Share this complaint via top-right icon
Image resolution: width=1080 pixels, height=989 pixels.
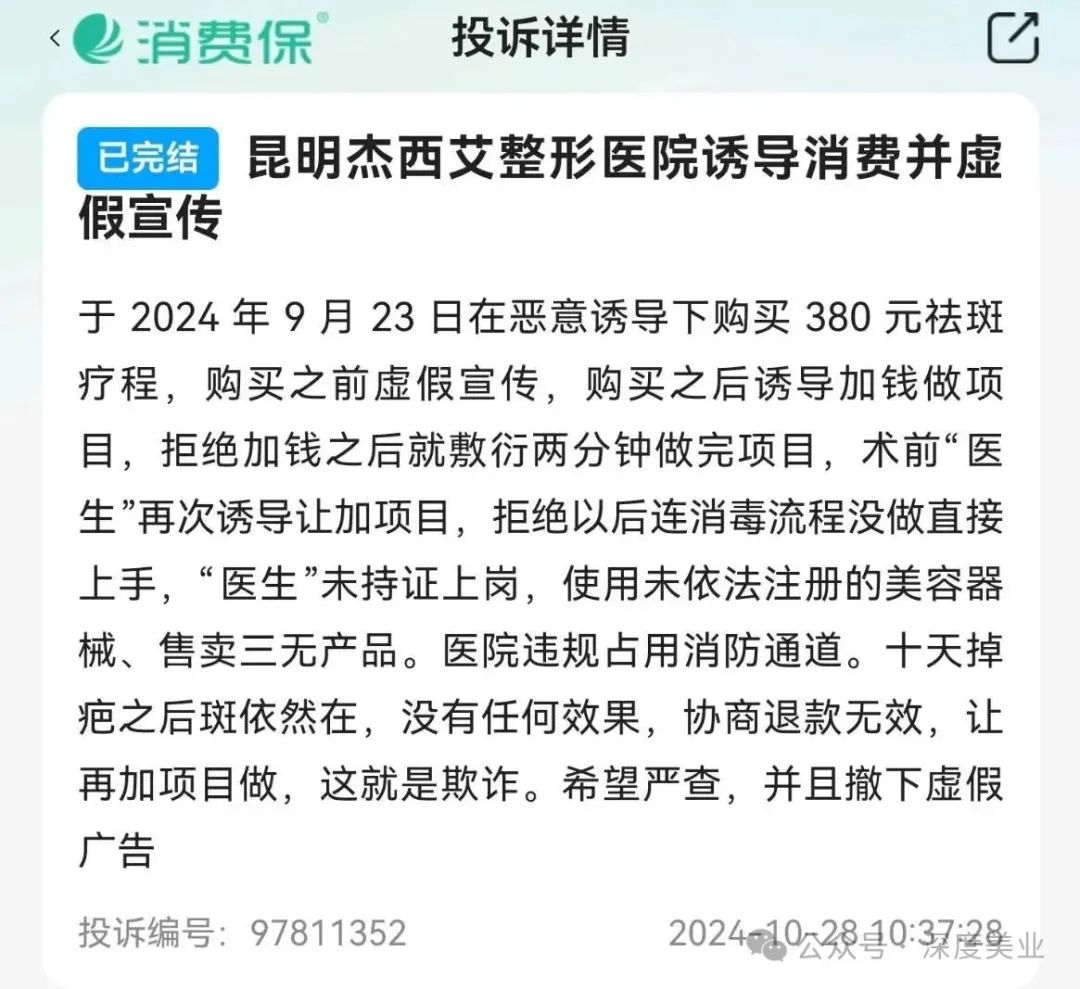click(x=1013, y=38)
